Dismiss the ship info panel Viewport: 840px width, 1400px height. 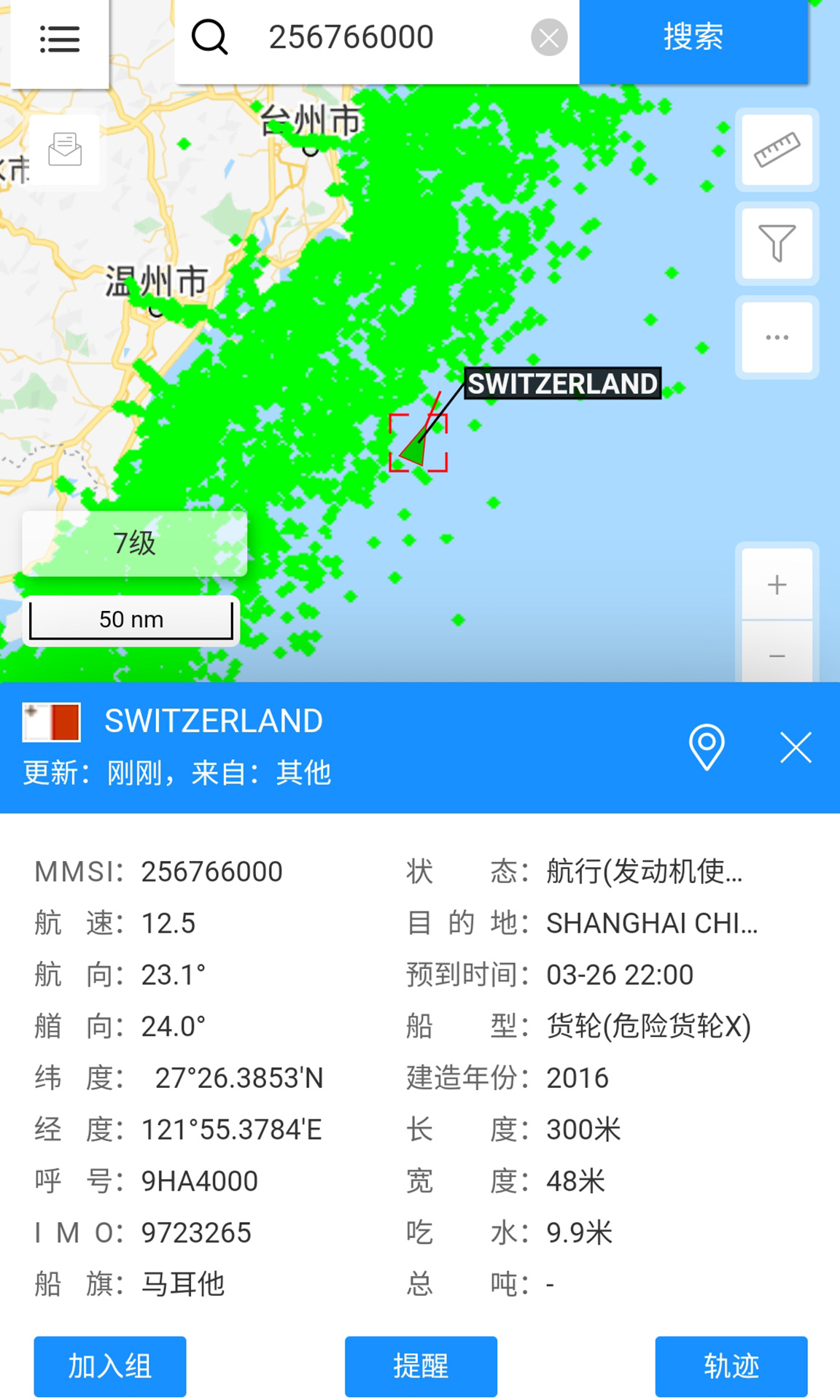click(796, 747)
